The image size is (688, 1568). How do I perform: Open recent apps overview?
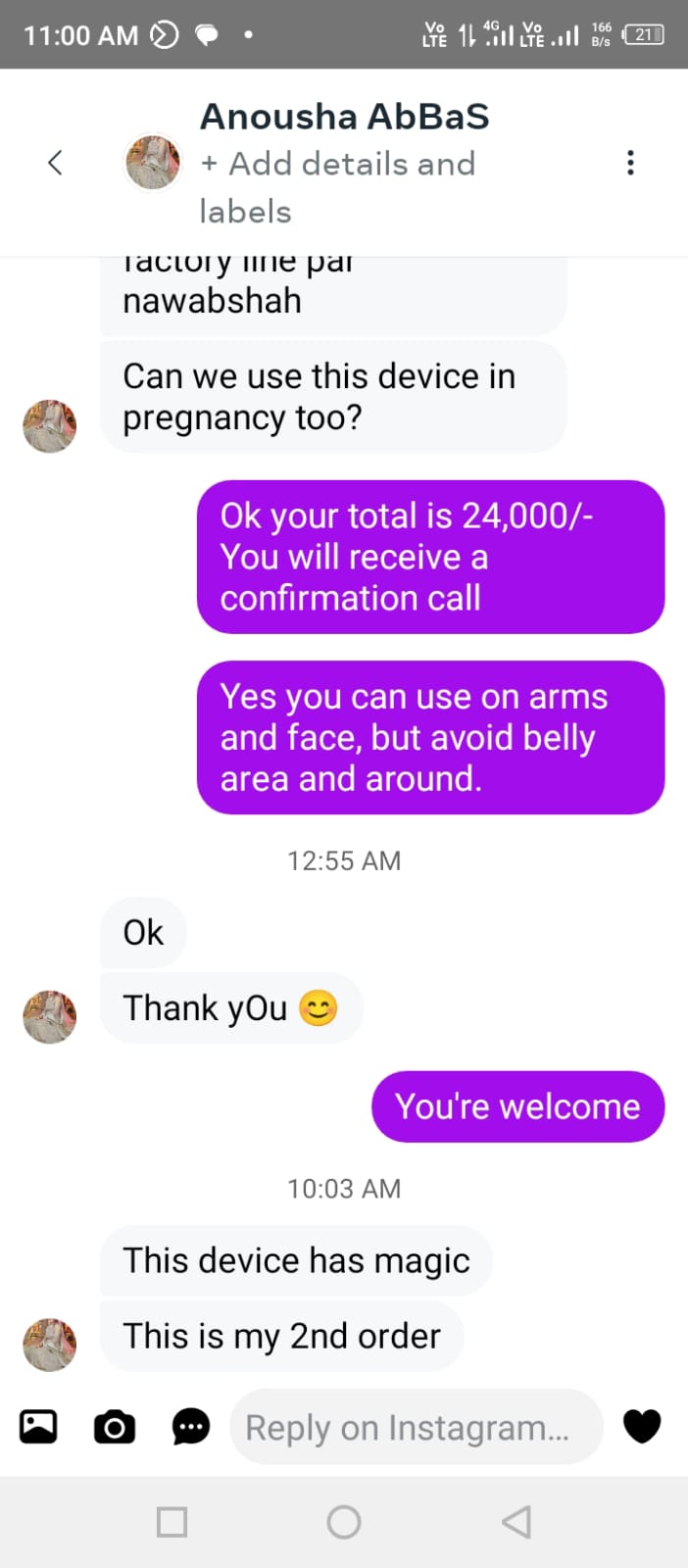172,1522
